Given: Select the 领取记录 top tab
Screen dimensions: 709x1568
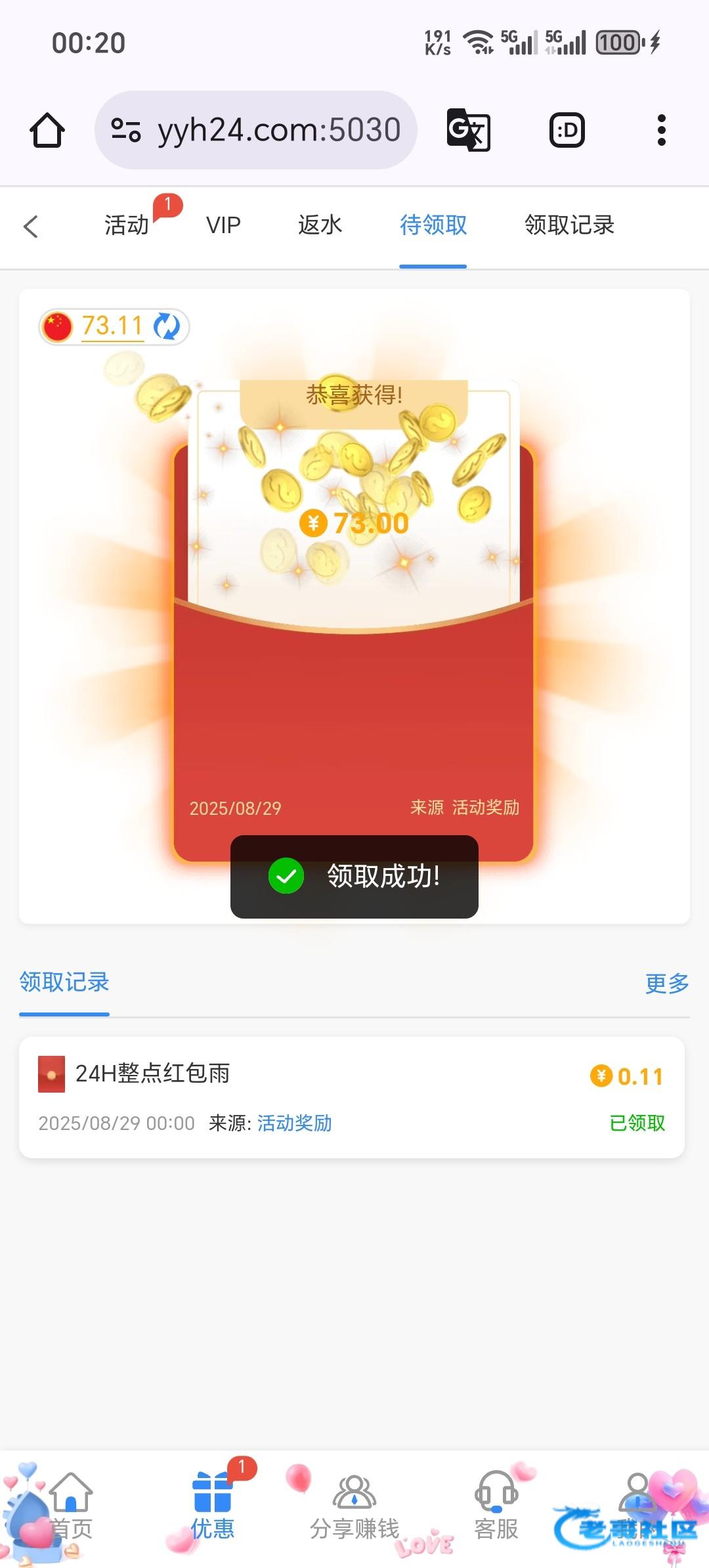Looking at the screenshot, I should click(569, 225).
